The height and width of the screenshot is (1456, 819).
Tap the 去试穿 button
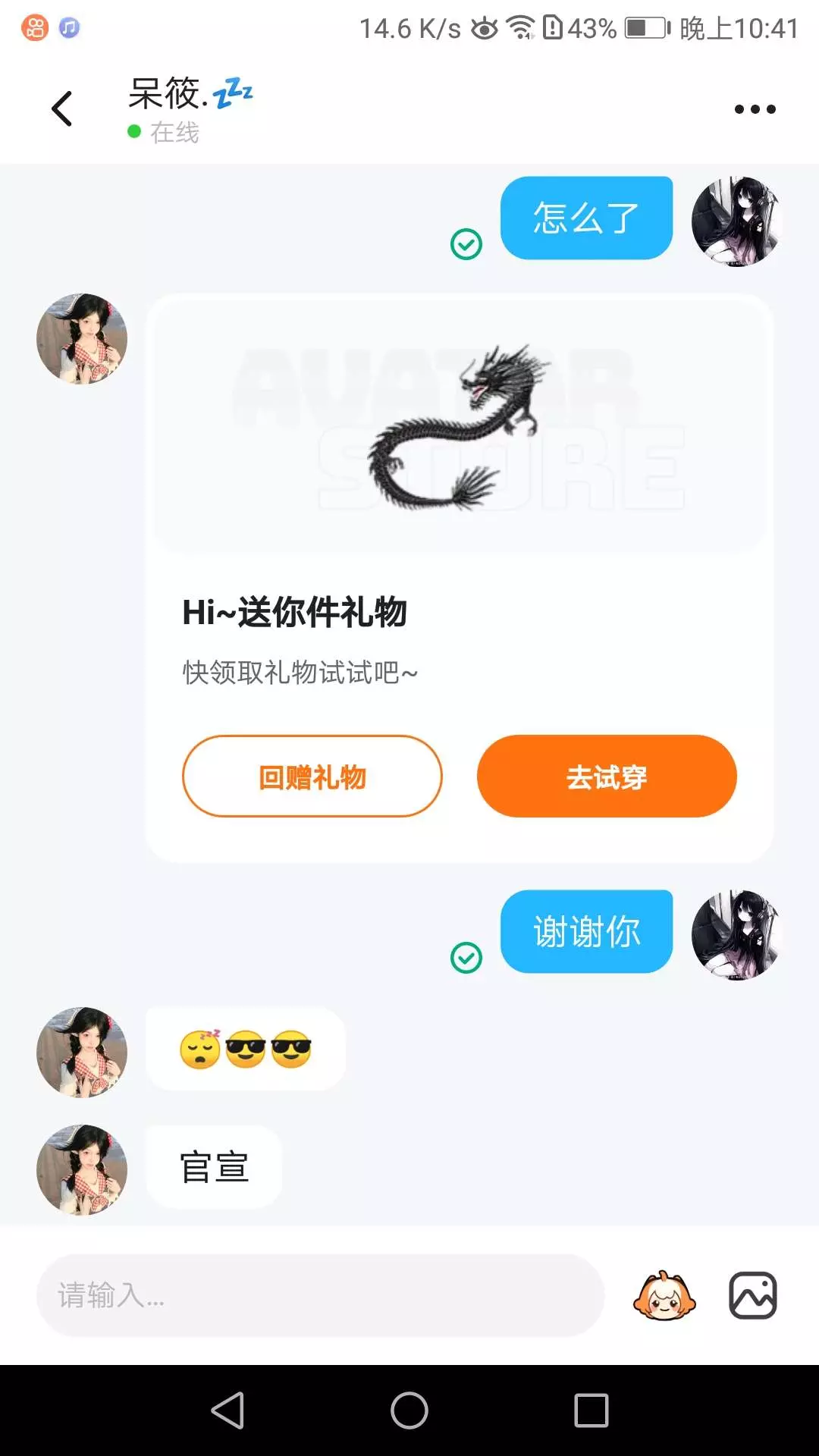pos(607,777)
